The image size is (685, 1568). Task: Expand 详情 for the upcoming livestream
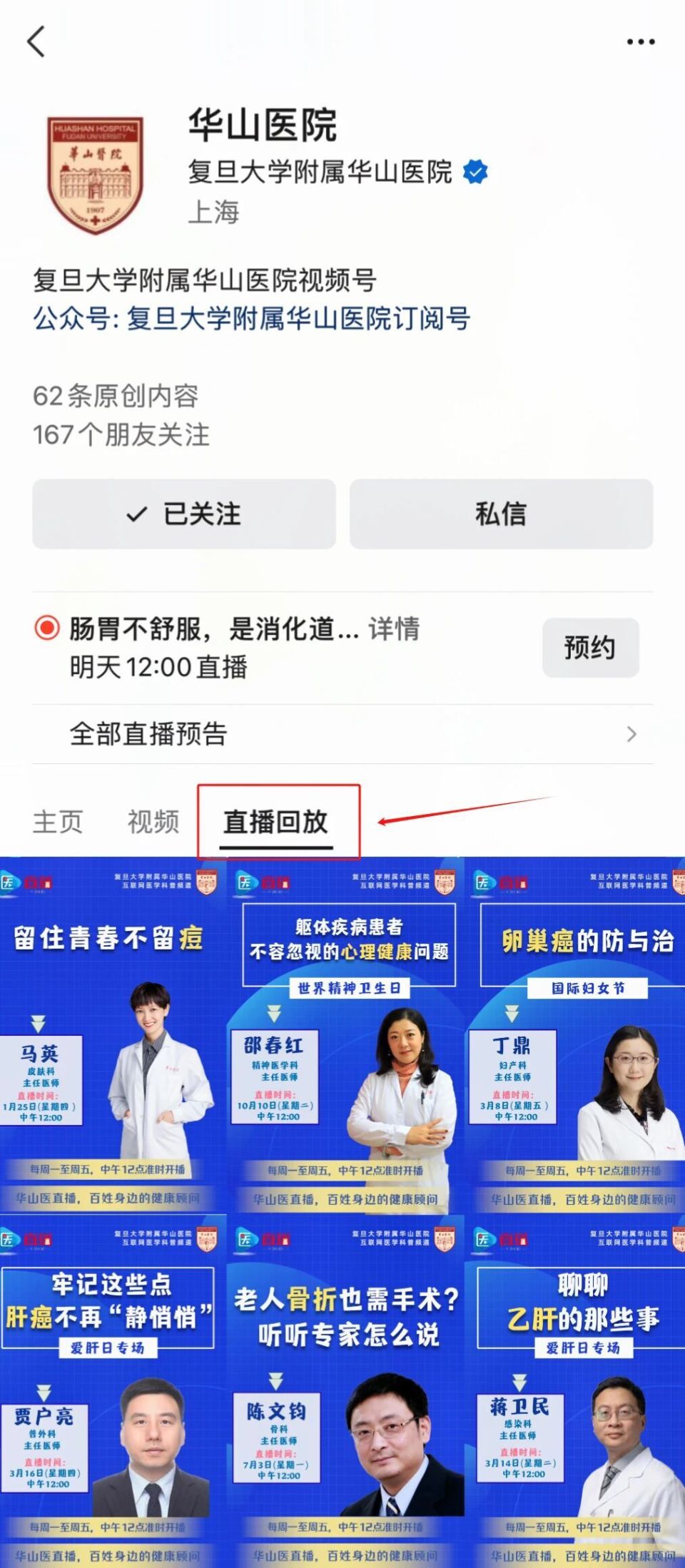pos(394,628)
